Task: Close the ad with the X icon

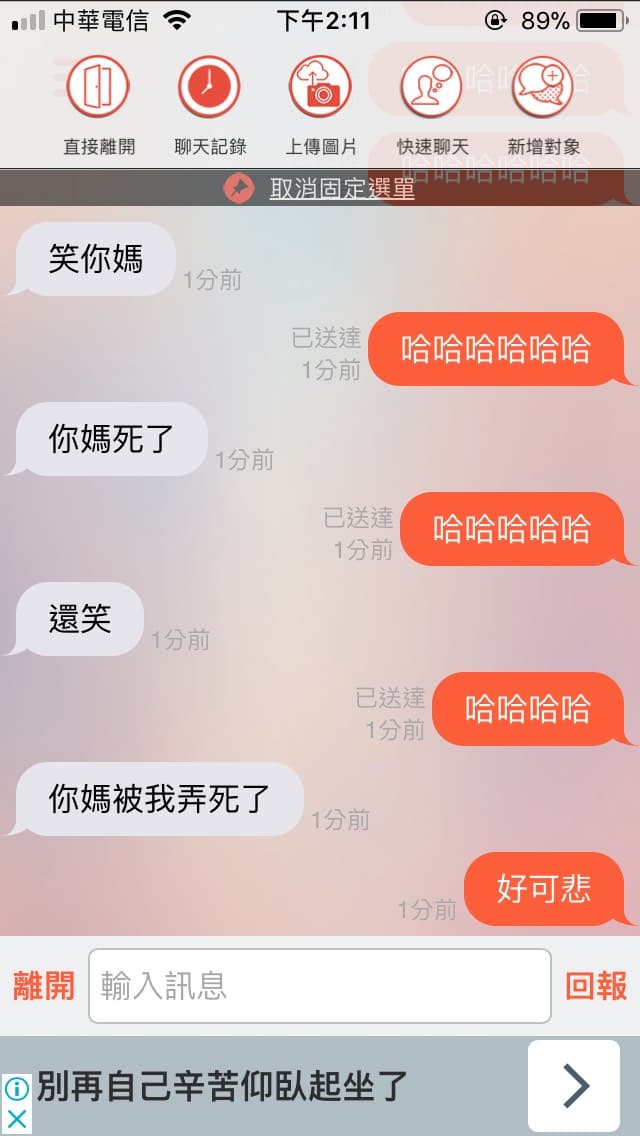Action: (16, 1120)
